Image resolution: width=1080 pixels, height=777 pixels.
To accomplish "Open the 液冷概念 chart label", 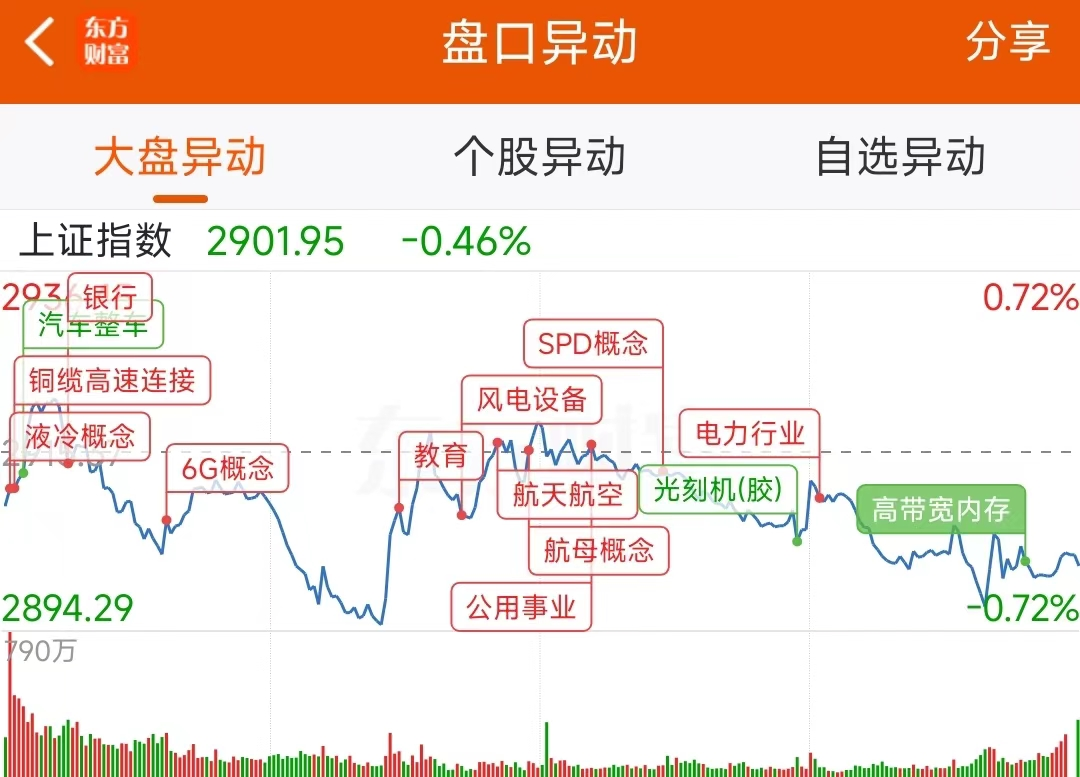I will coord(80,436).
